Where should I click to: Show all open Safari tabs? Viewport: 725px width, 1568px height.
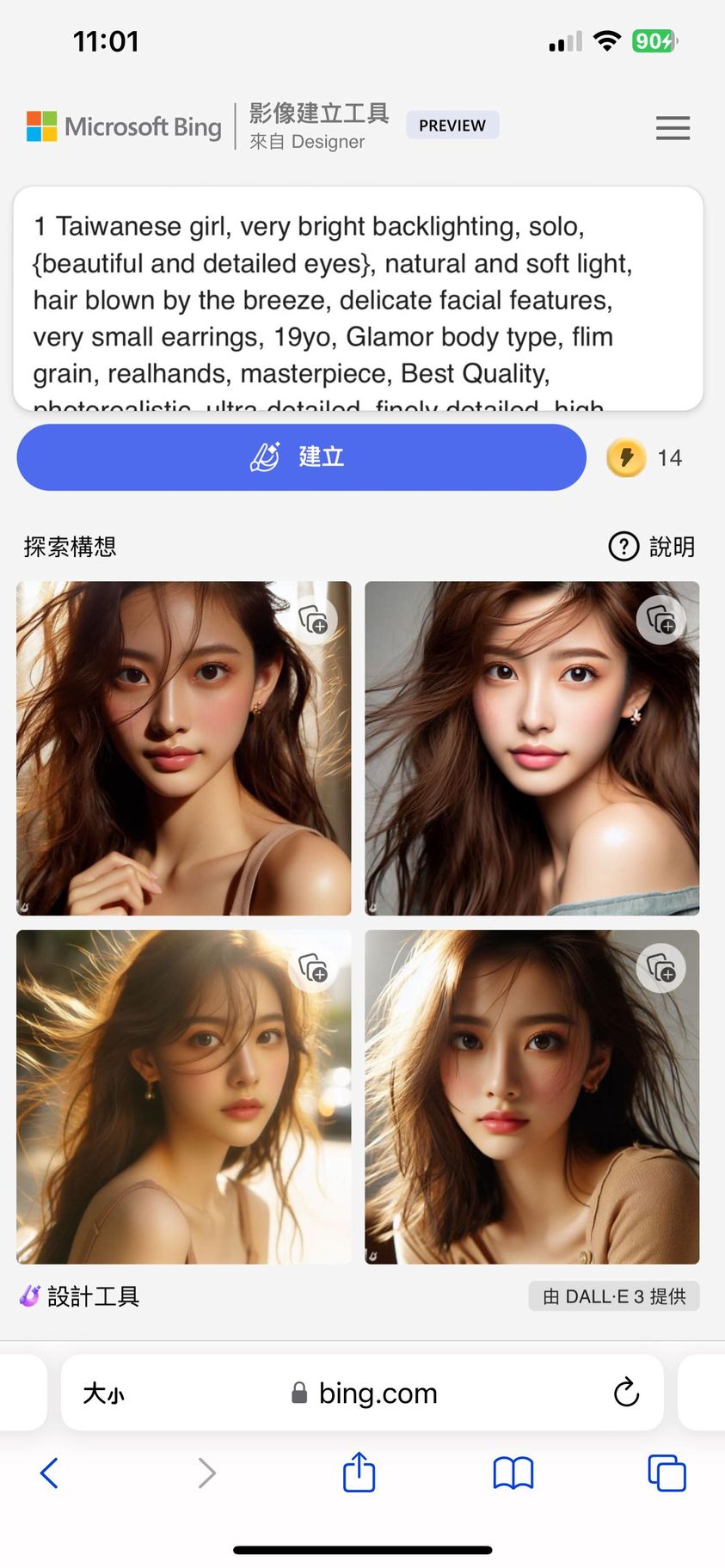tap(667, 1473)
